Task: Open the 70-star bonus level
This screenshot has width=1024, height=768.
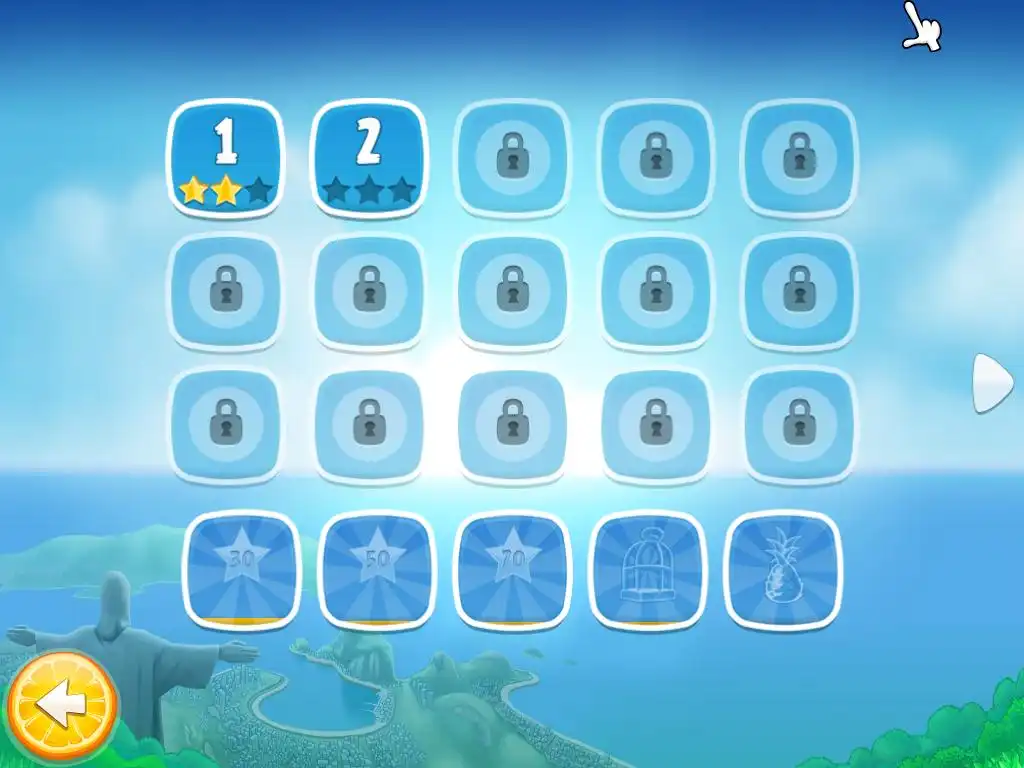Action: click(512, 570)
